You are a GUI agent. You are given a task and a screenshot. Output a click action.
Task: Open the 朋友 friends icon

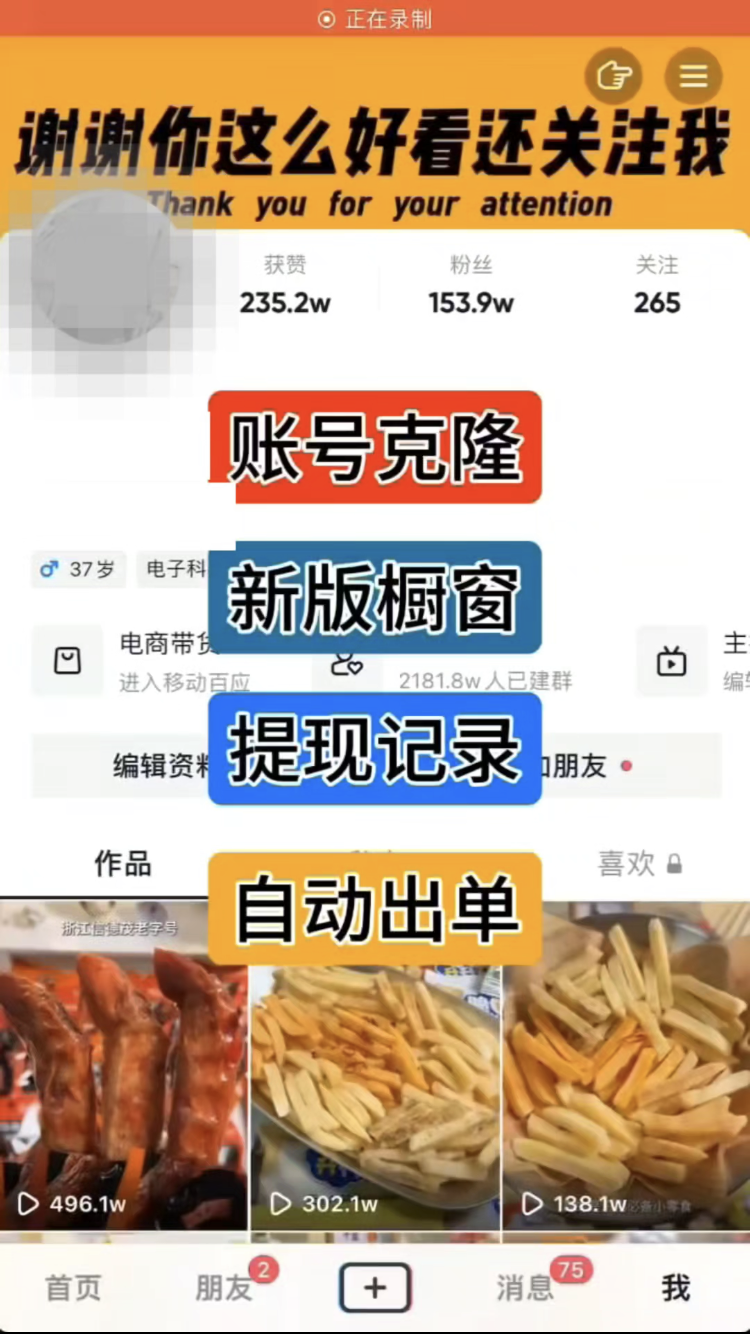tap(222, 1288)
